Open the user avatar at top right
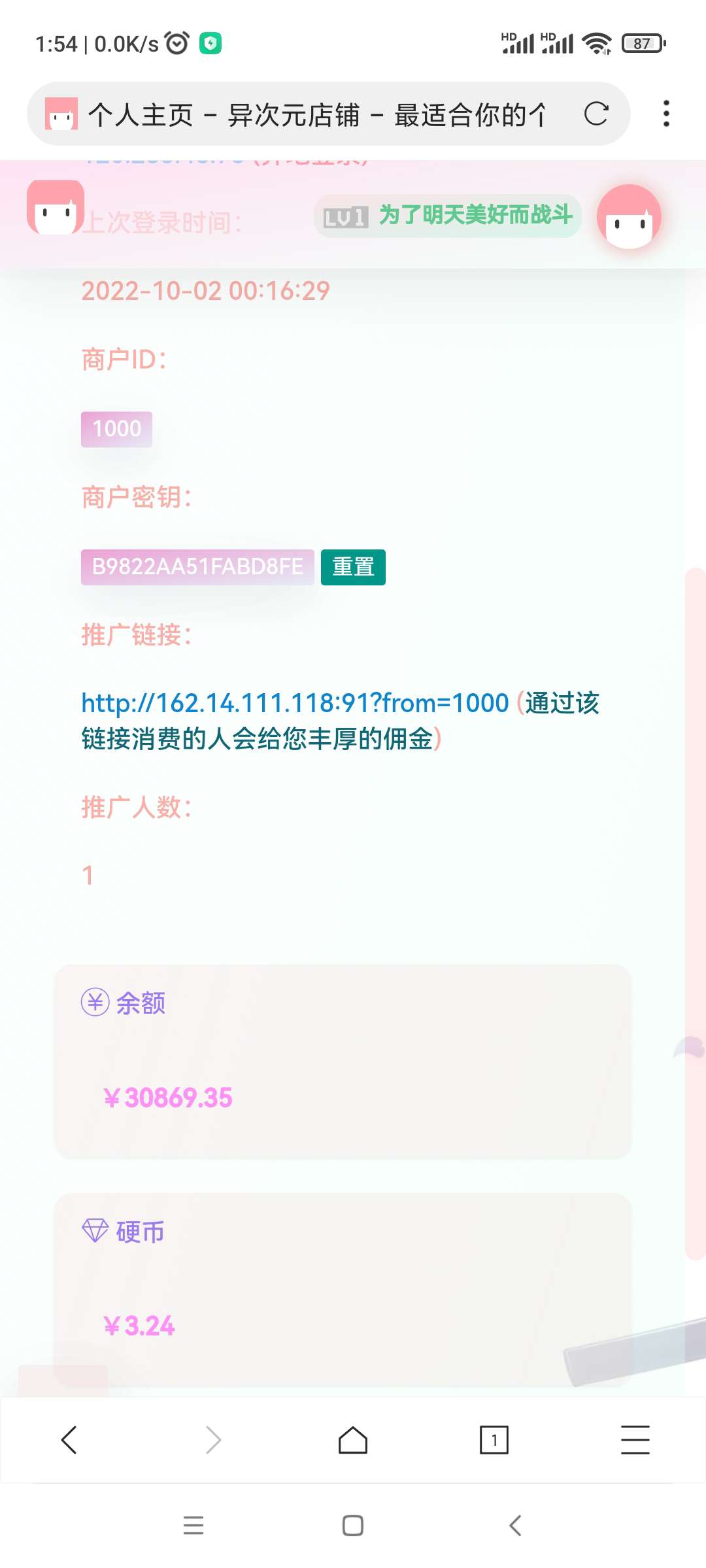This screenshot has width=706, height=1568. click(x=629, y=217)
